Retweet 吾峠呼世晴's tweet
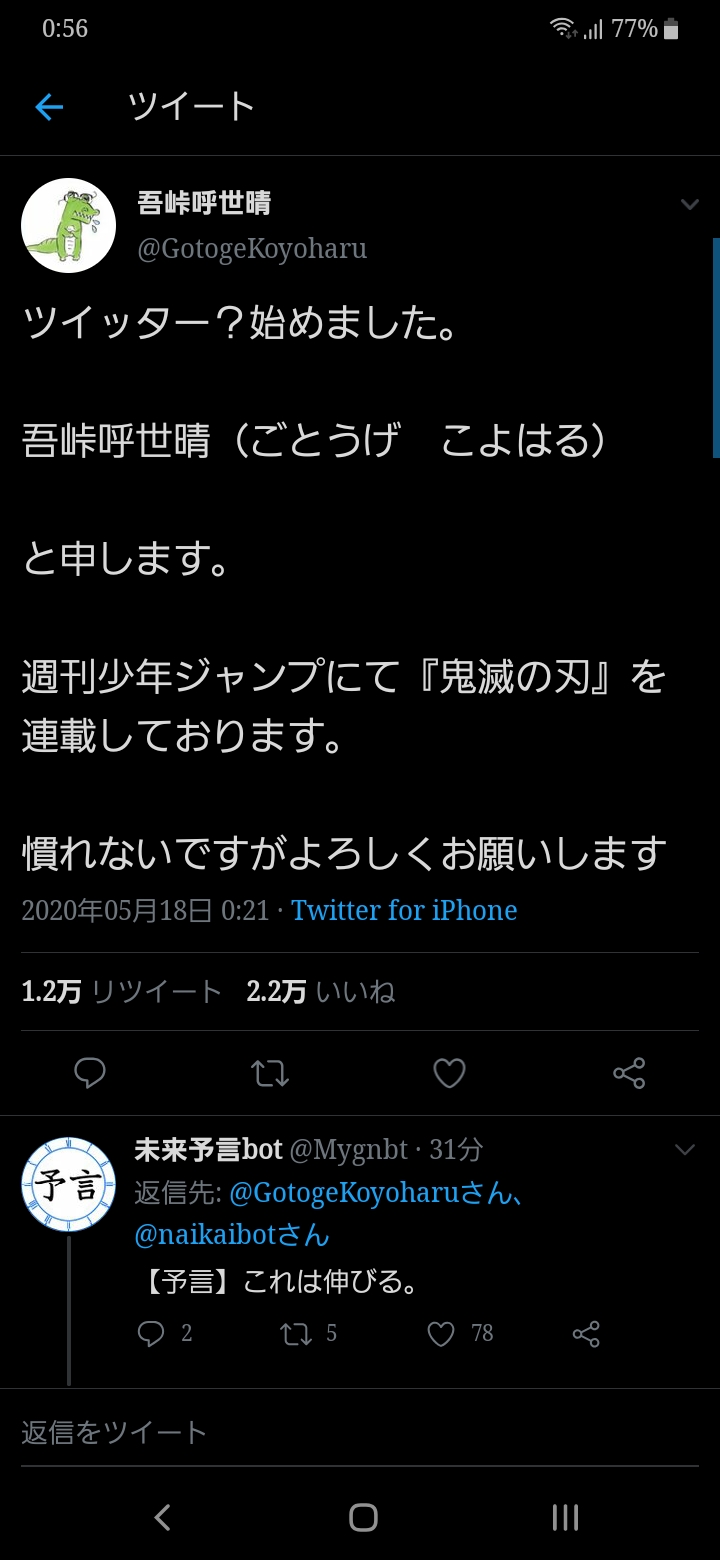720x1560 pixels. pos(270,1073)
